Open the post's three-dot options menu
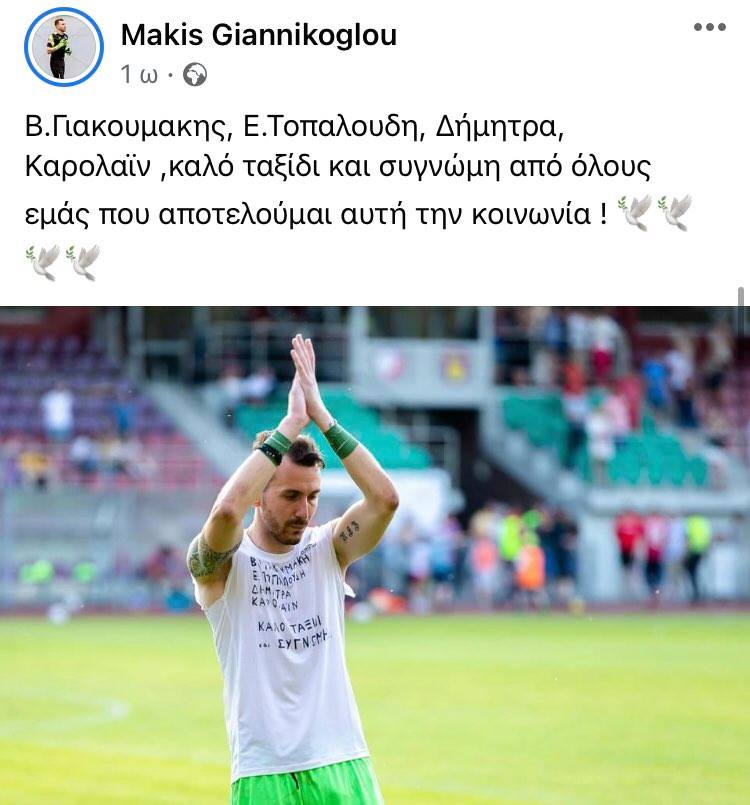750x805 pixels. click(709, 27)
